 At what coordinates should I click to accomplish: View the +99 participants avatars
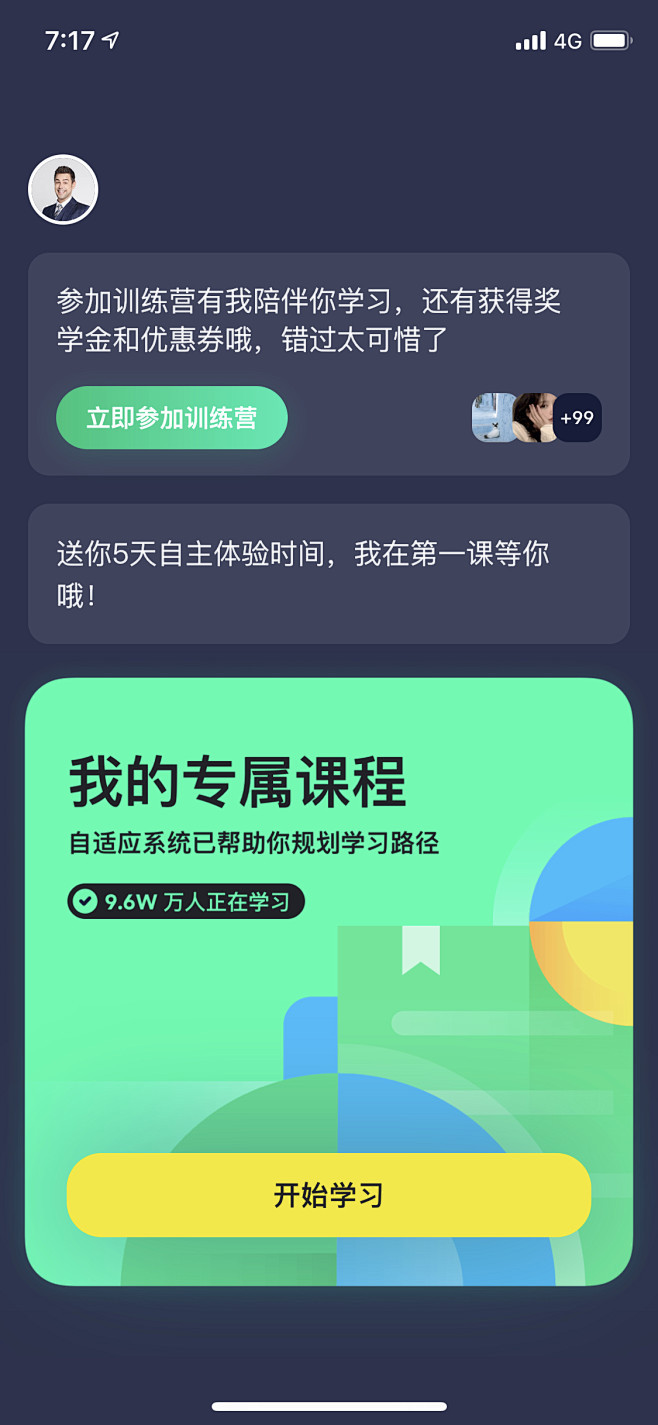(537, 418)
